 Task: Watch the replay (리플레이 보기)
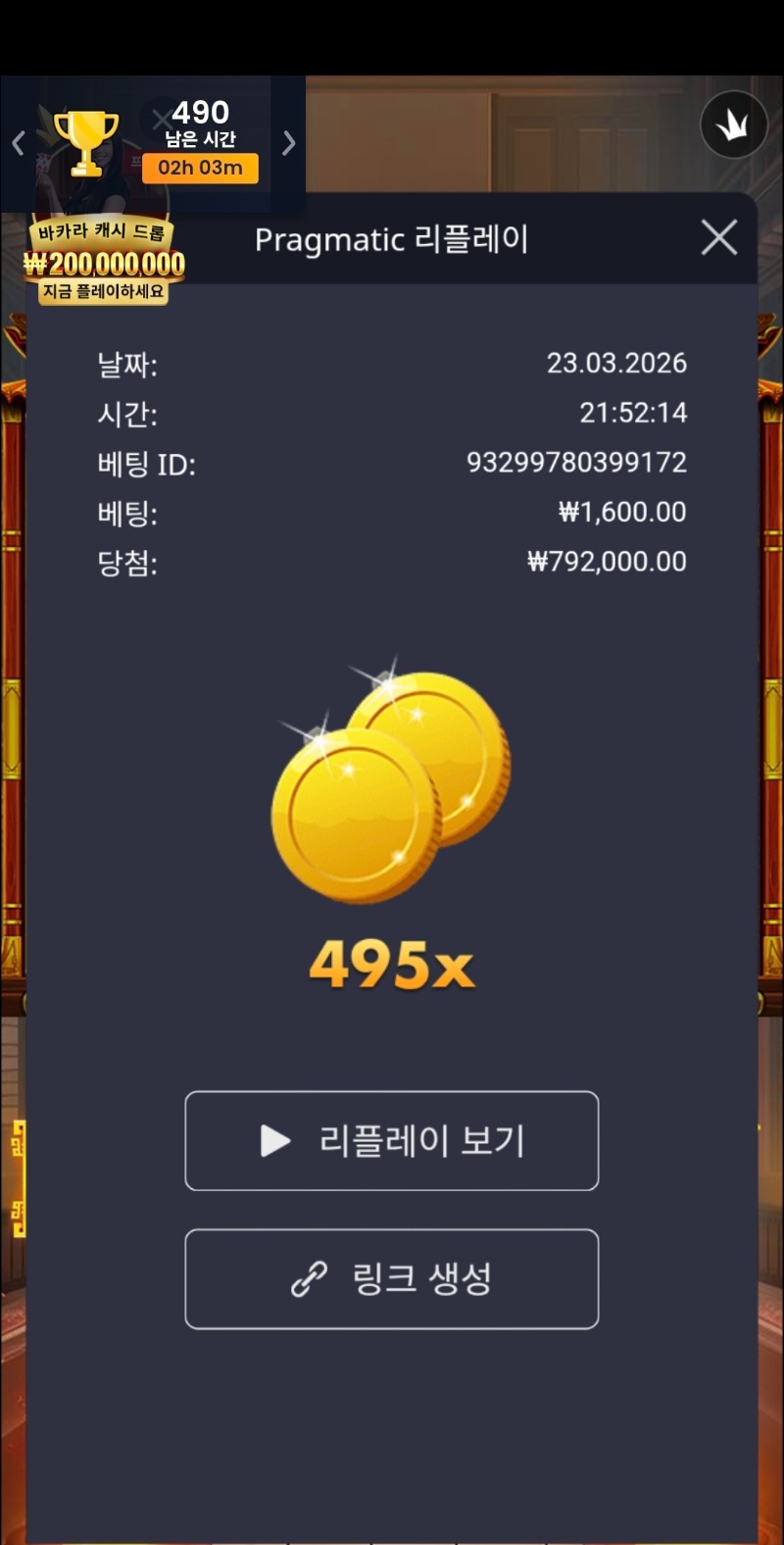click(392, 1140)
